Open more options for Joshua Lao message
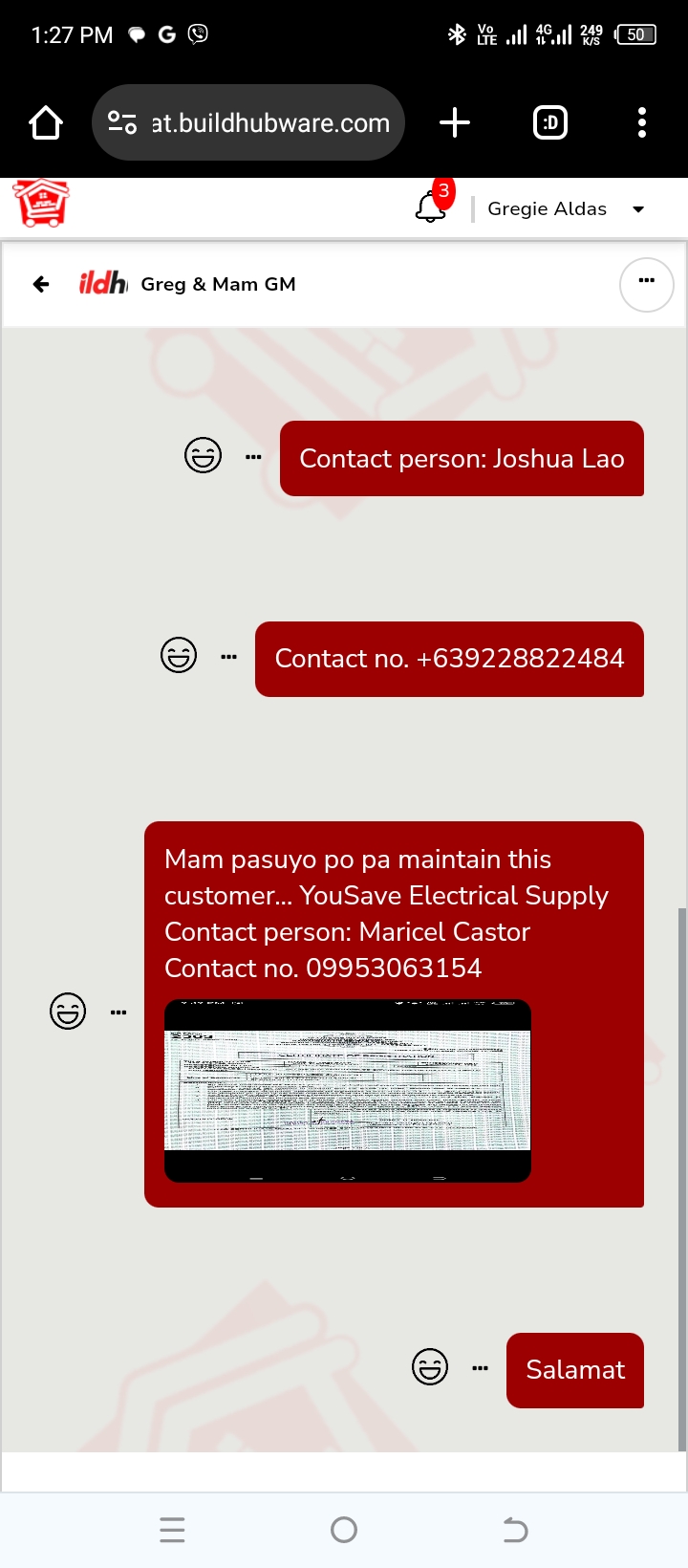Screen dimensions: 688x1568 click(253, 457)
